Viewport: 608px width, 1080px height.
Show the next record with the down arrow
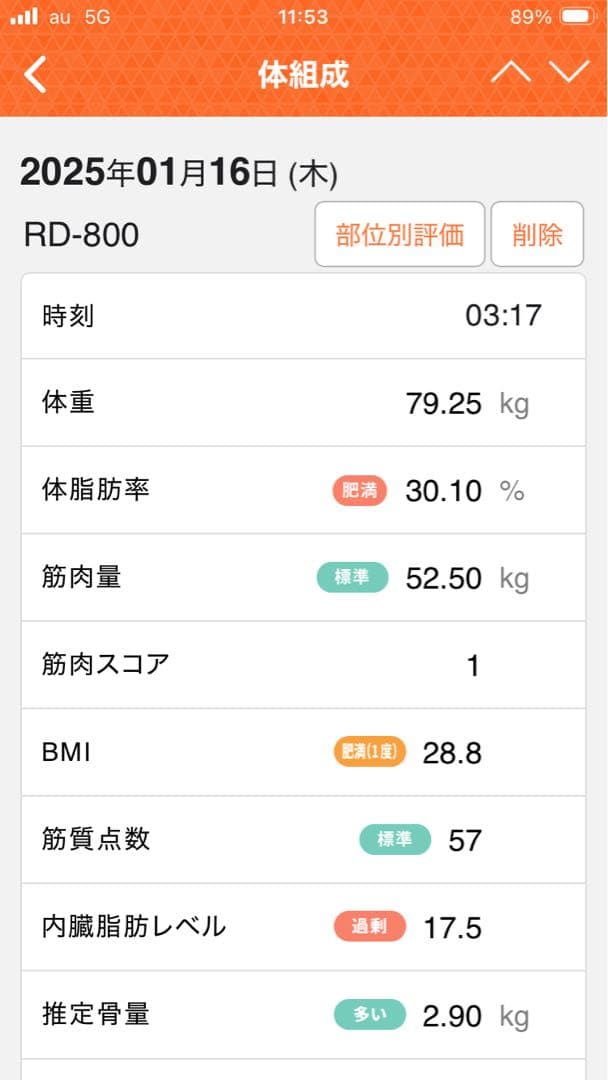coord(570,73)
